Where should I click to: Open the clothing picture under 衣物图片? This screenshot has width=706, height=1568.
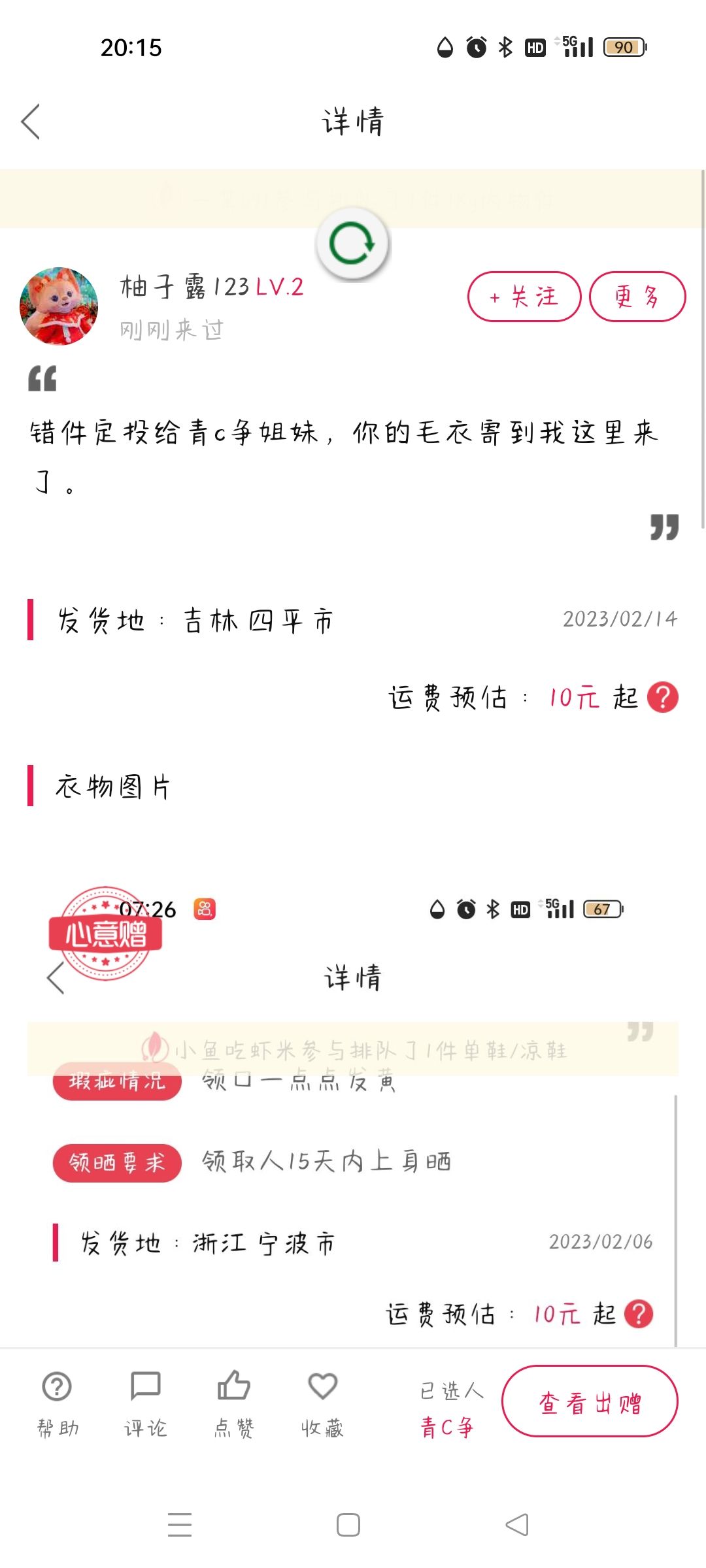tap(353, 1111)
